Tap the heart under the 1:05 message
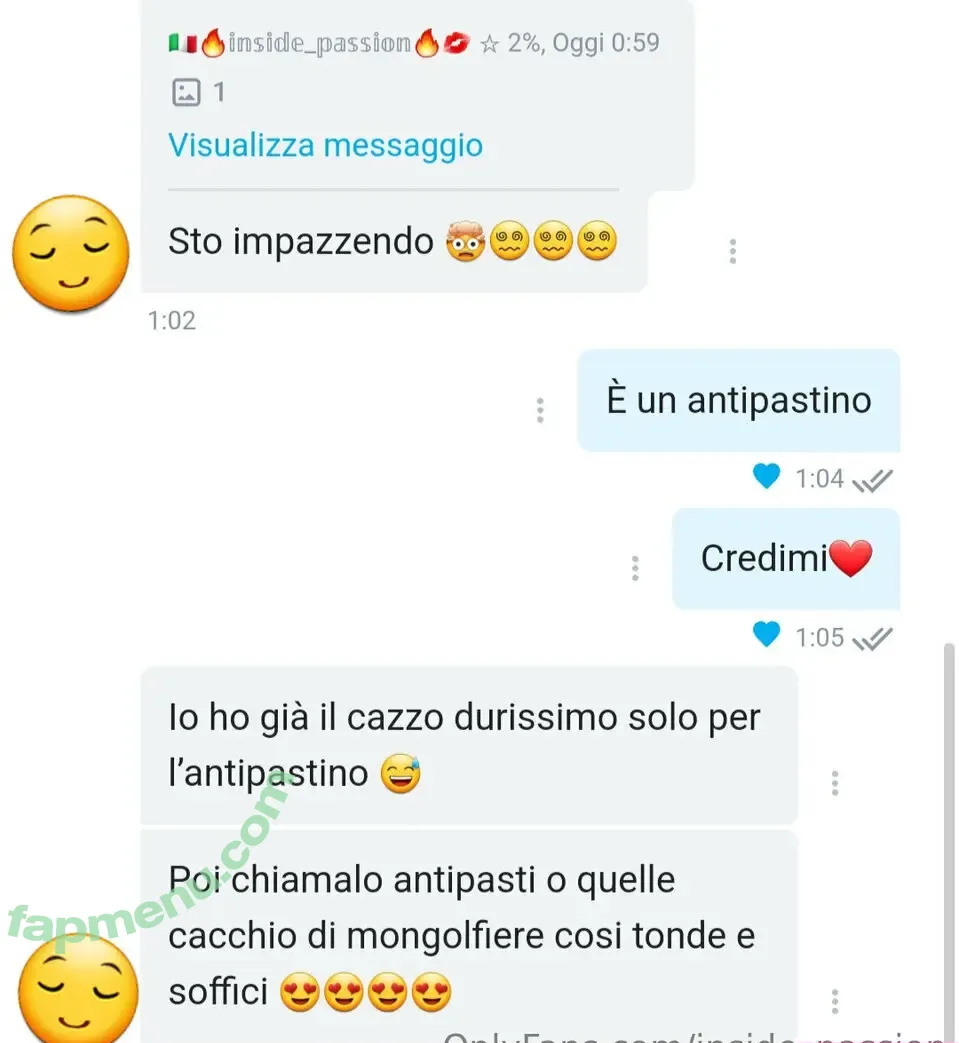959x1043 pixels. [x=766, y=635]
